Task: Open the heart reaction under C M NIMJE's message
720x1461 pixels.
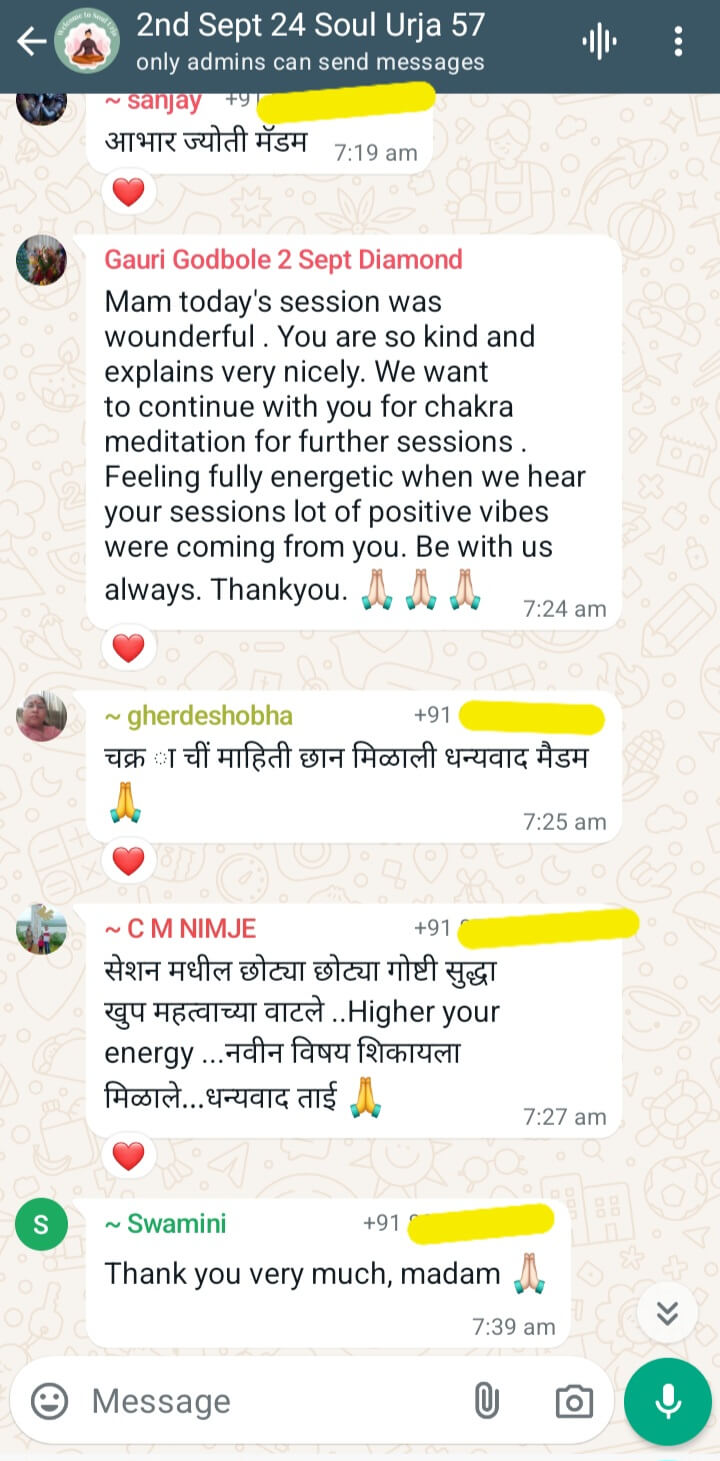Action: [128, 1156]
